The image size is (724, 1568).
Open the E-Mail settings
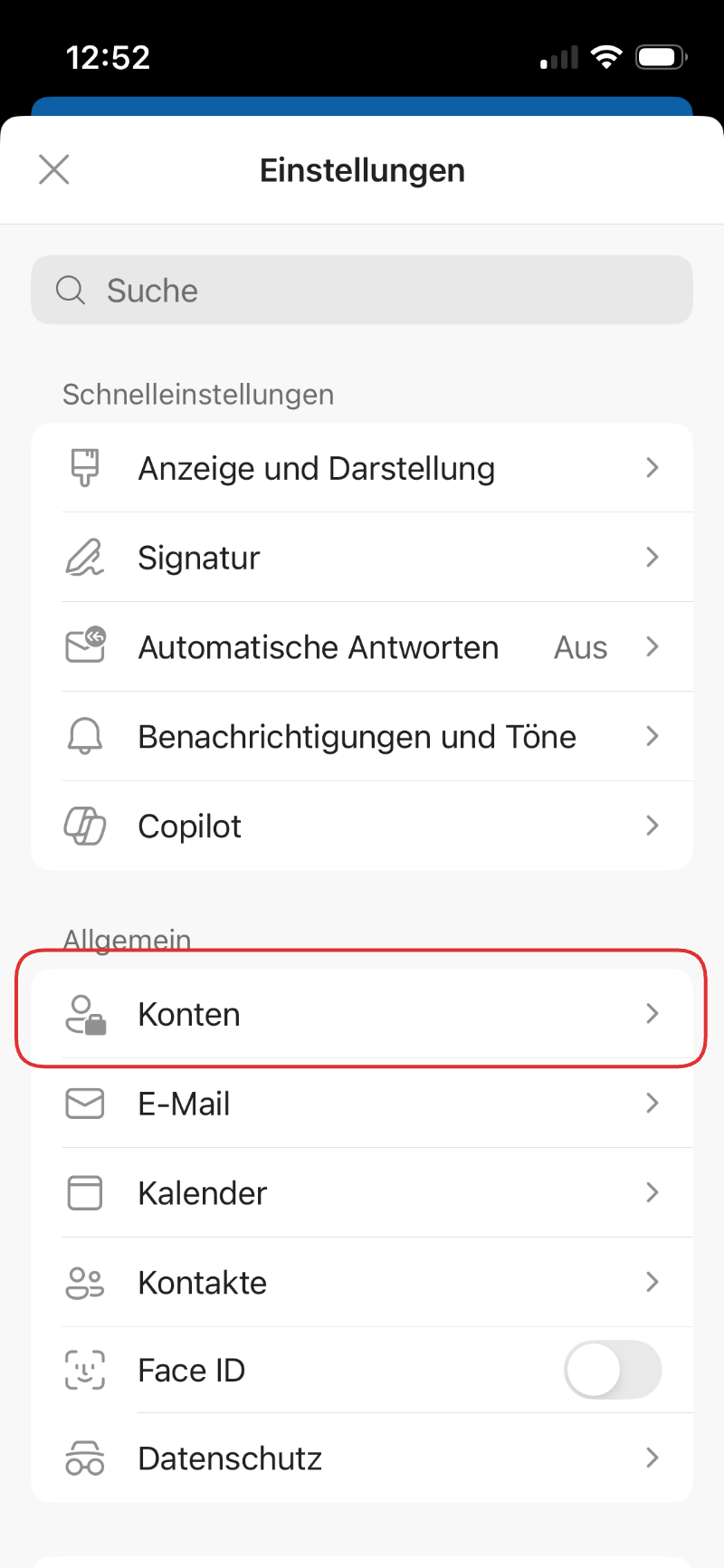coord(362,1104)
